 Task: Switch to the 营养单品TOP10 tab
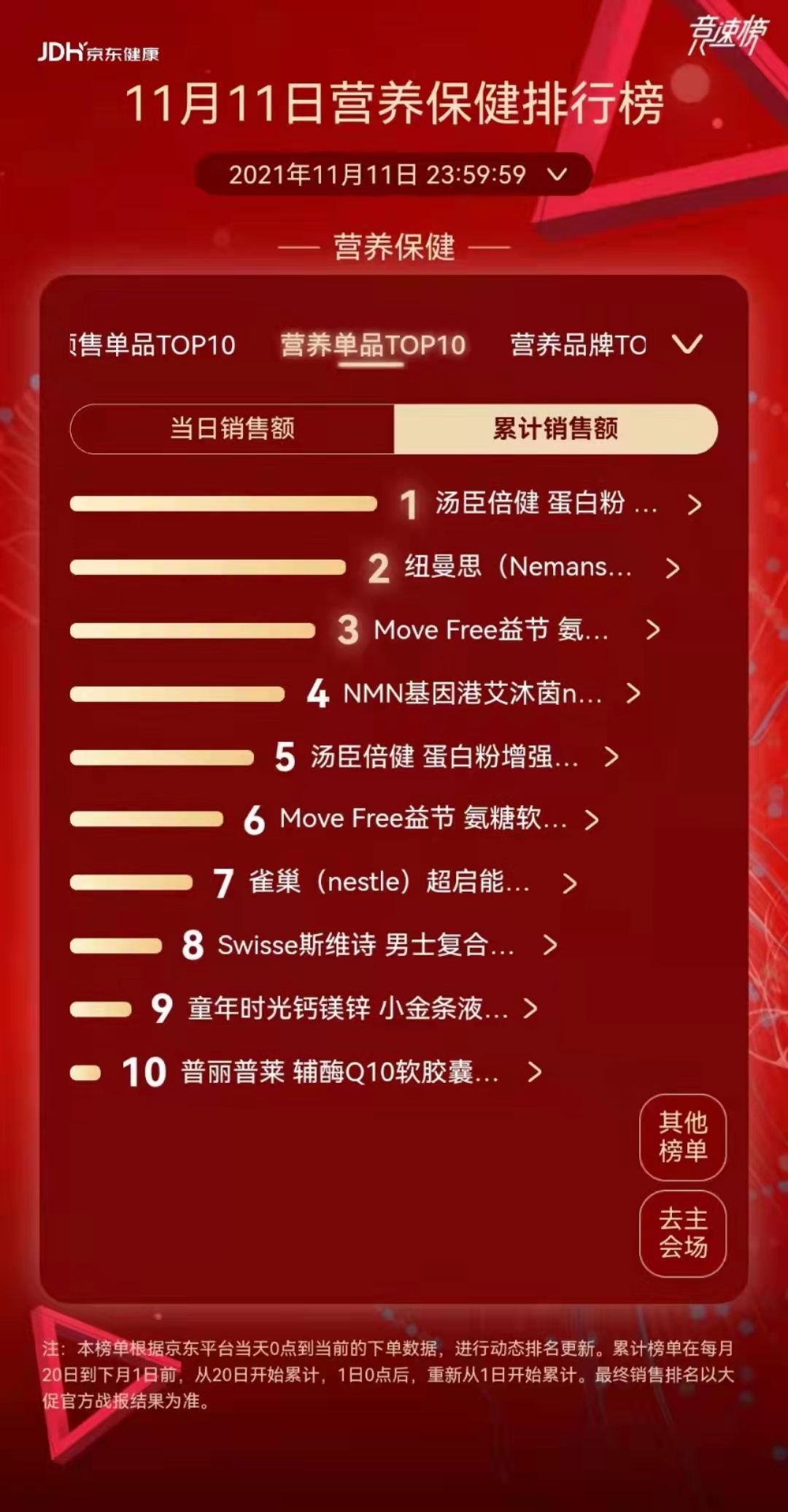(372, 344)
